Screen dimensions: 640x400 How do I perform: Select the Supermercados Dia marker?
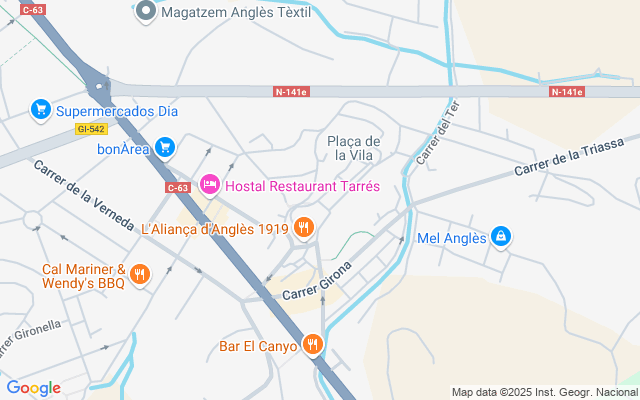(41, 109)
